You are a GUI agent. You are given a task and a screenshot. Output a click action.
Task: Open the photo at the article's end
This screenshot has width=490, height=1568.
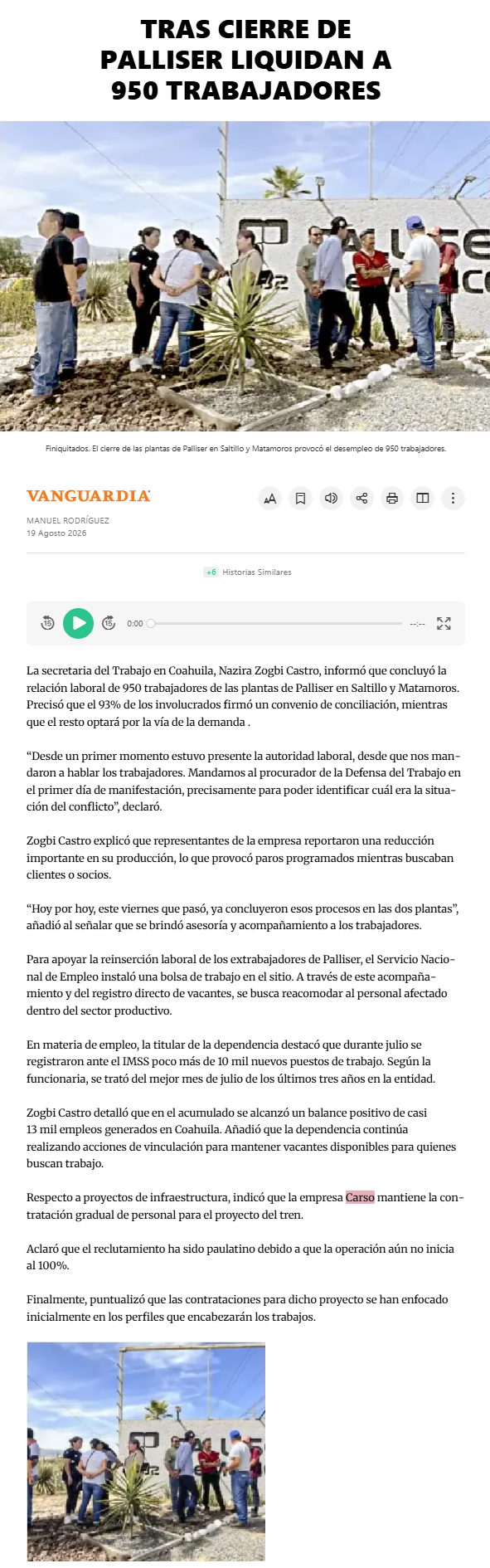point(146,1452)
